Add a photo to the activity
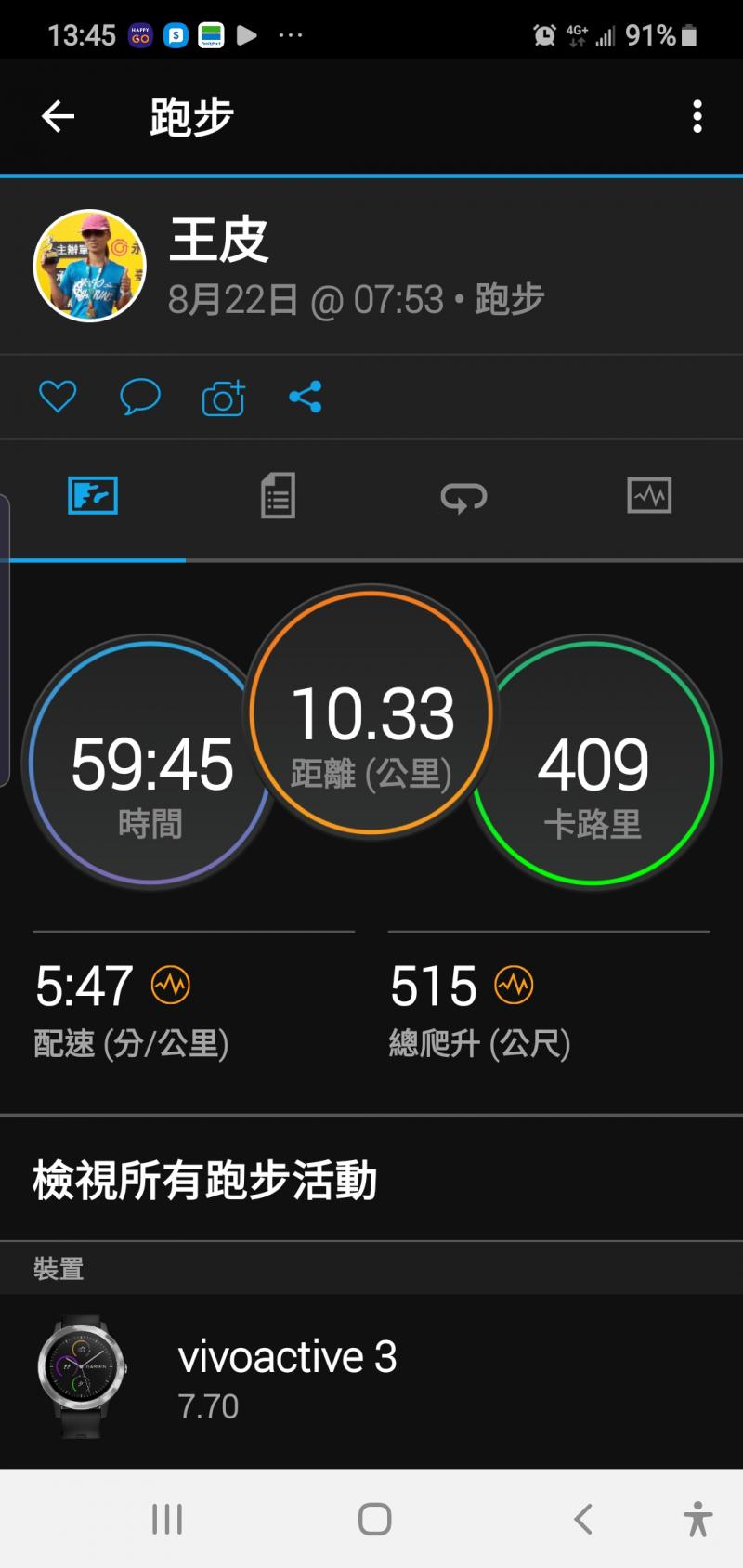 pyautogui.click(x=223, y=398)
